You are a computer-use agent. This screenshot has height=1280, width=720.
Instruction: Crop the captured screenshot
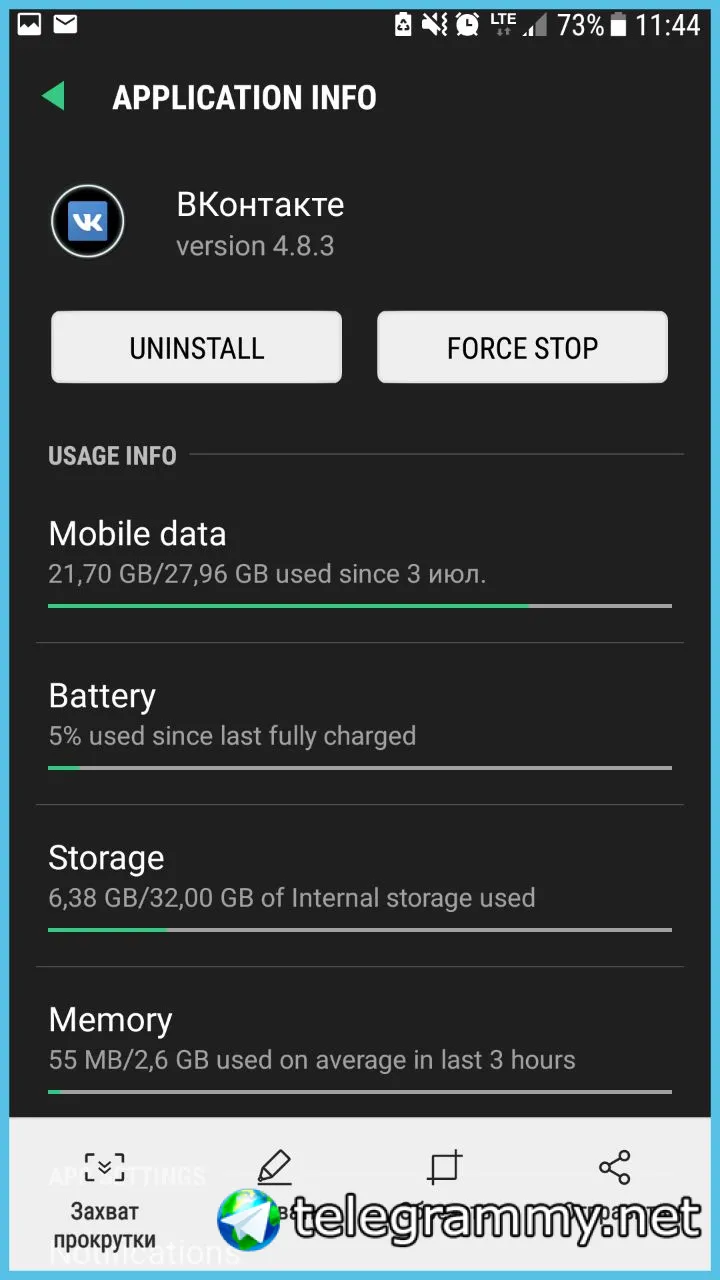coord(444,1168)
